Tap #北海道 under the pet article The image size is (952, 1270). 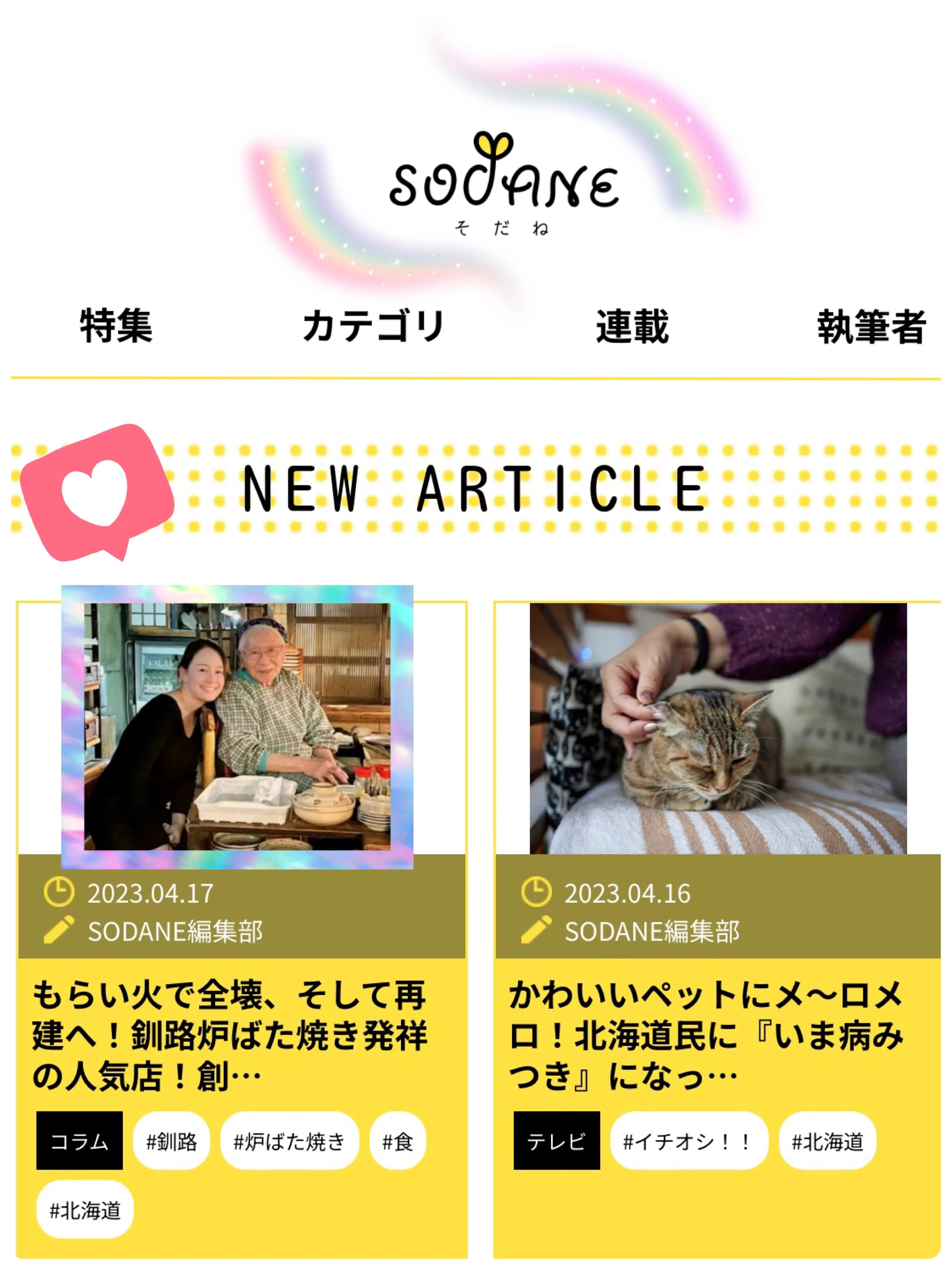pyautogui.click(x=827, y=1141)
